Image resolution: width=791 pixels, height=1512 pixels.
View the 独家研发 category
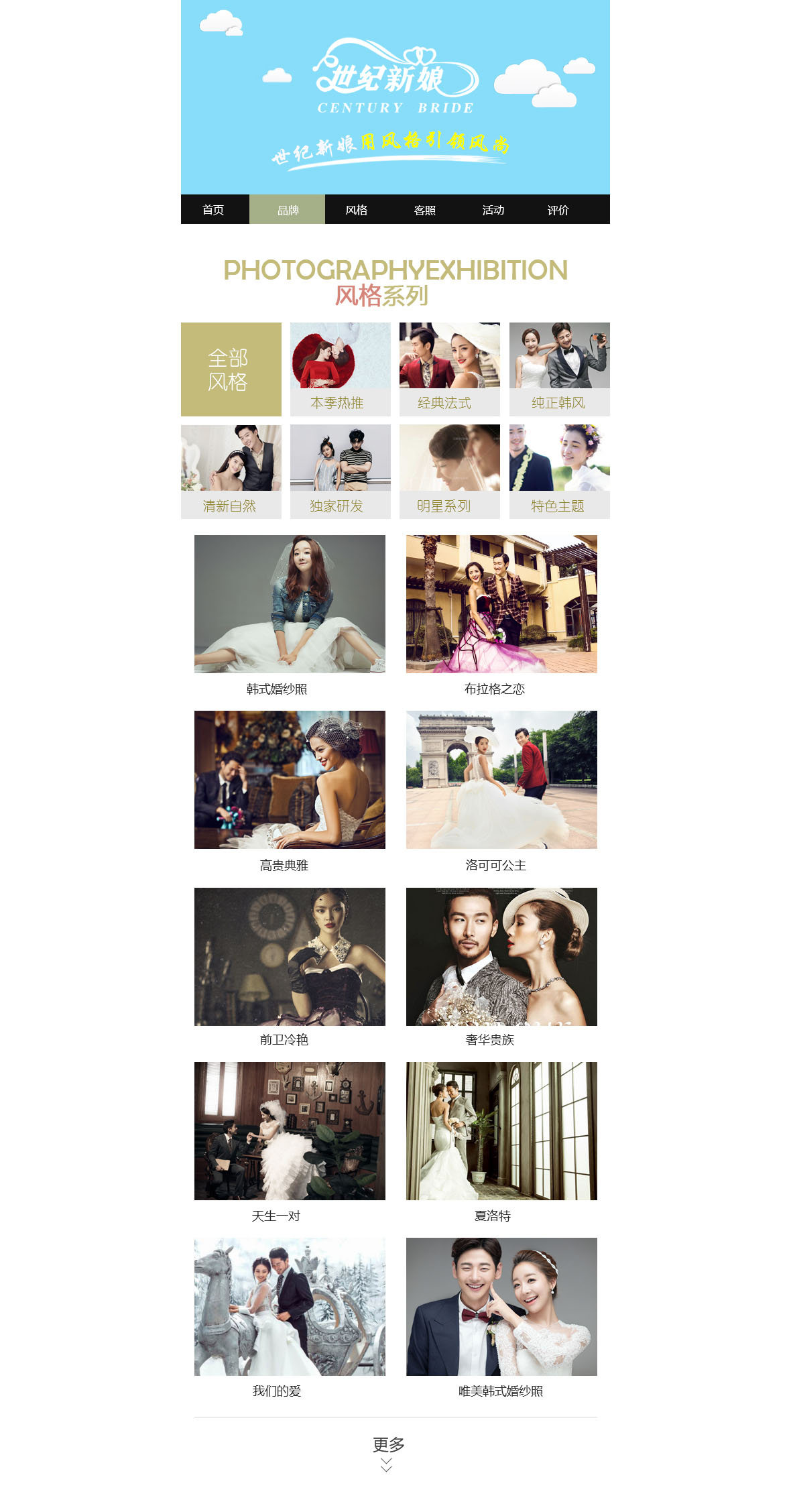pyautogui.click(x=341, y=471)
